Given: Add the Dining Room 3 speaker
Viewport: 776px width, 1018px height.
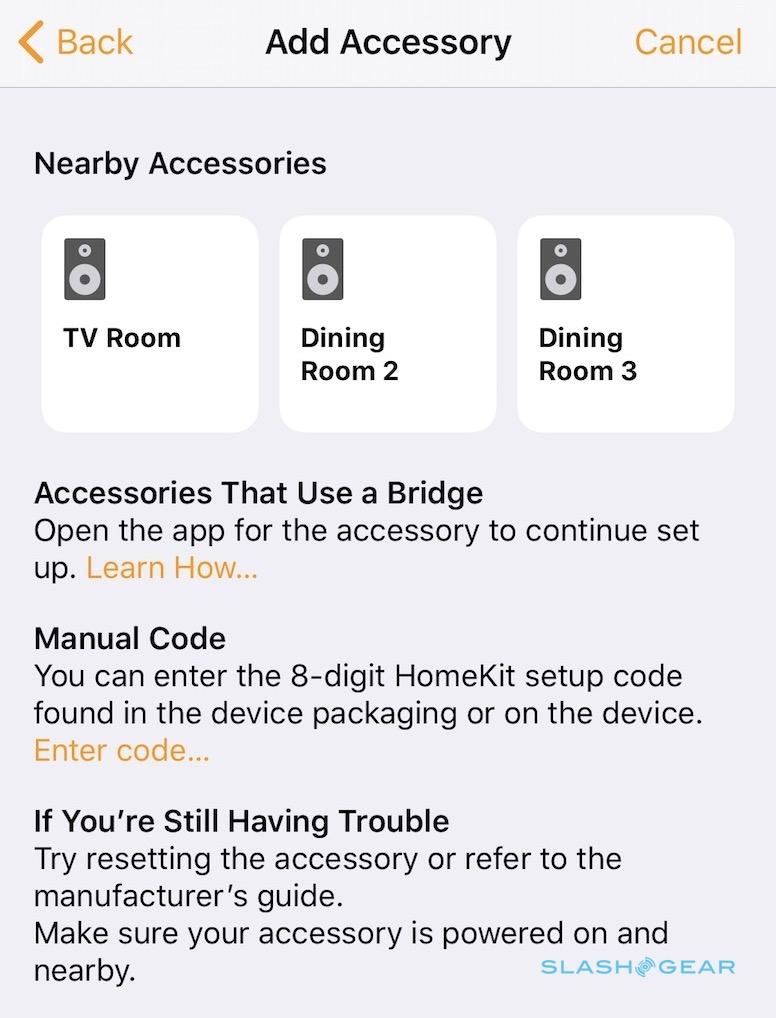Looking at the screenshot, I should click(x=625, y=323).
